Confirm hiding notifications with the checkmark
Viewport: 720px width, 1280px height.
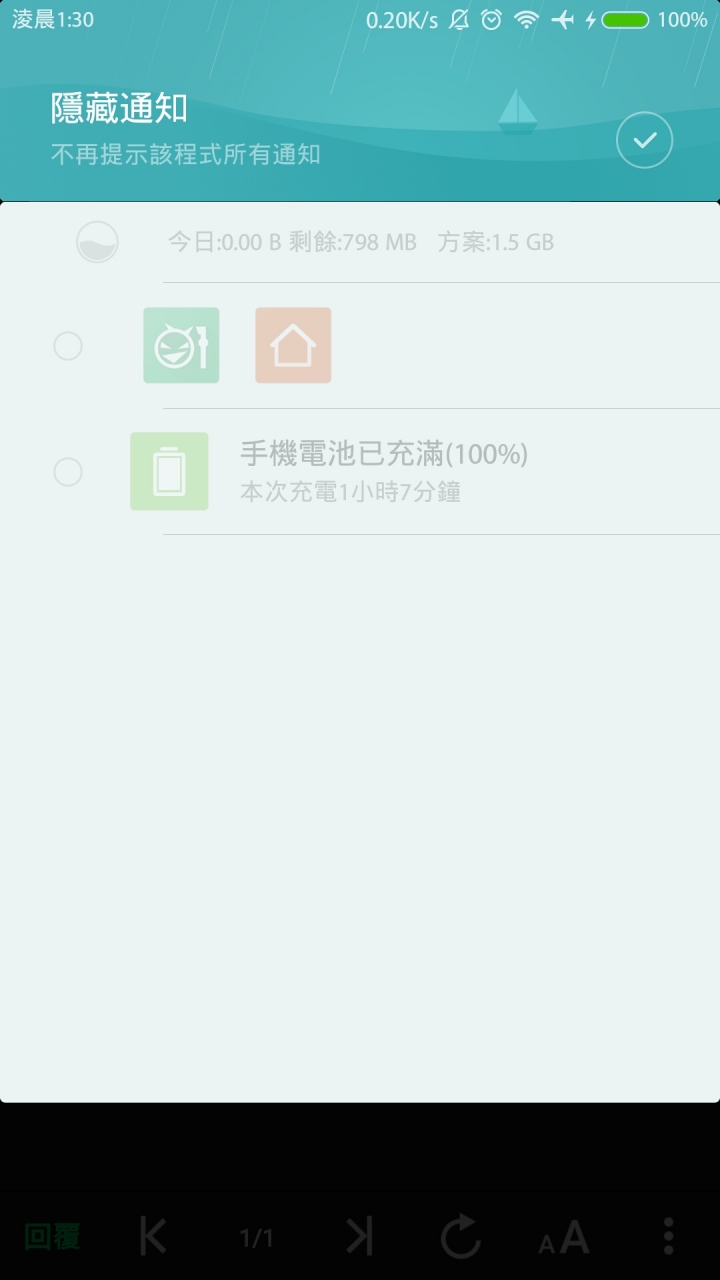[644, 141]
